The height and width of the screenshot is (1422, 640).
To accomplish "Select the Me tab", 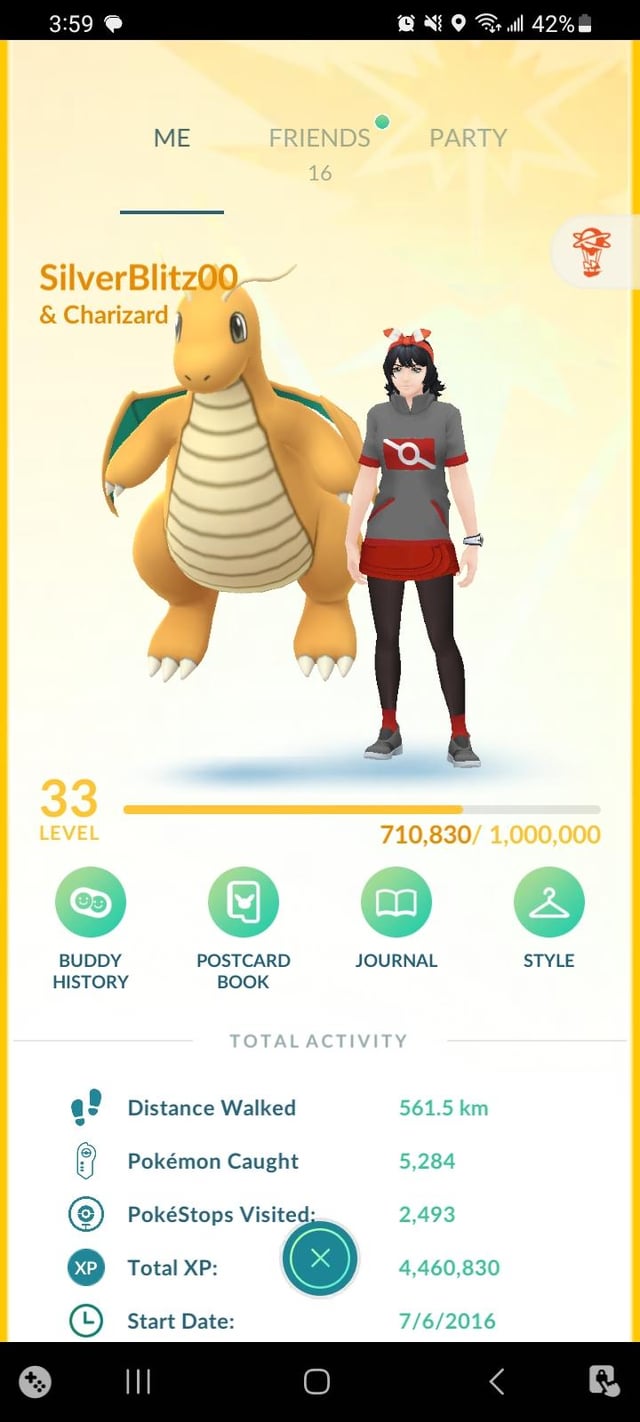I will point(172,138).
